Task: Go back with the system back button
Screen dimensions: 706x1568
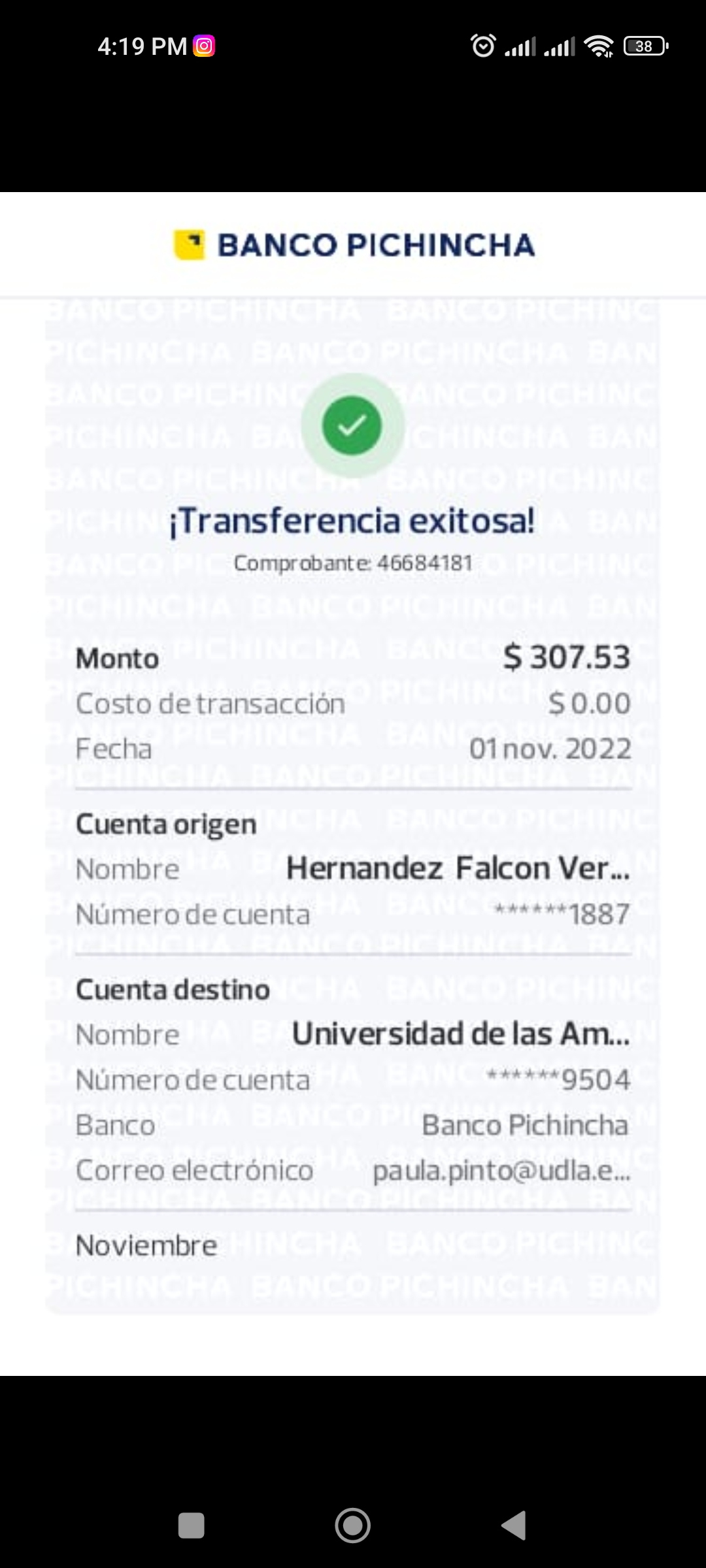Action: pos(514,1526)
